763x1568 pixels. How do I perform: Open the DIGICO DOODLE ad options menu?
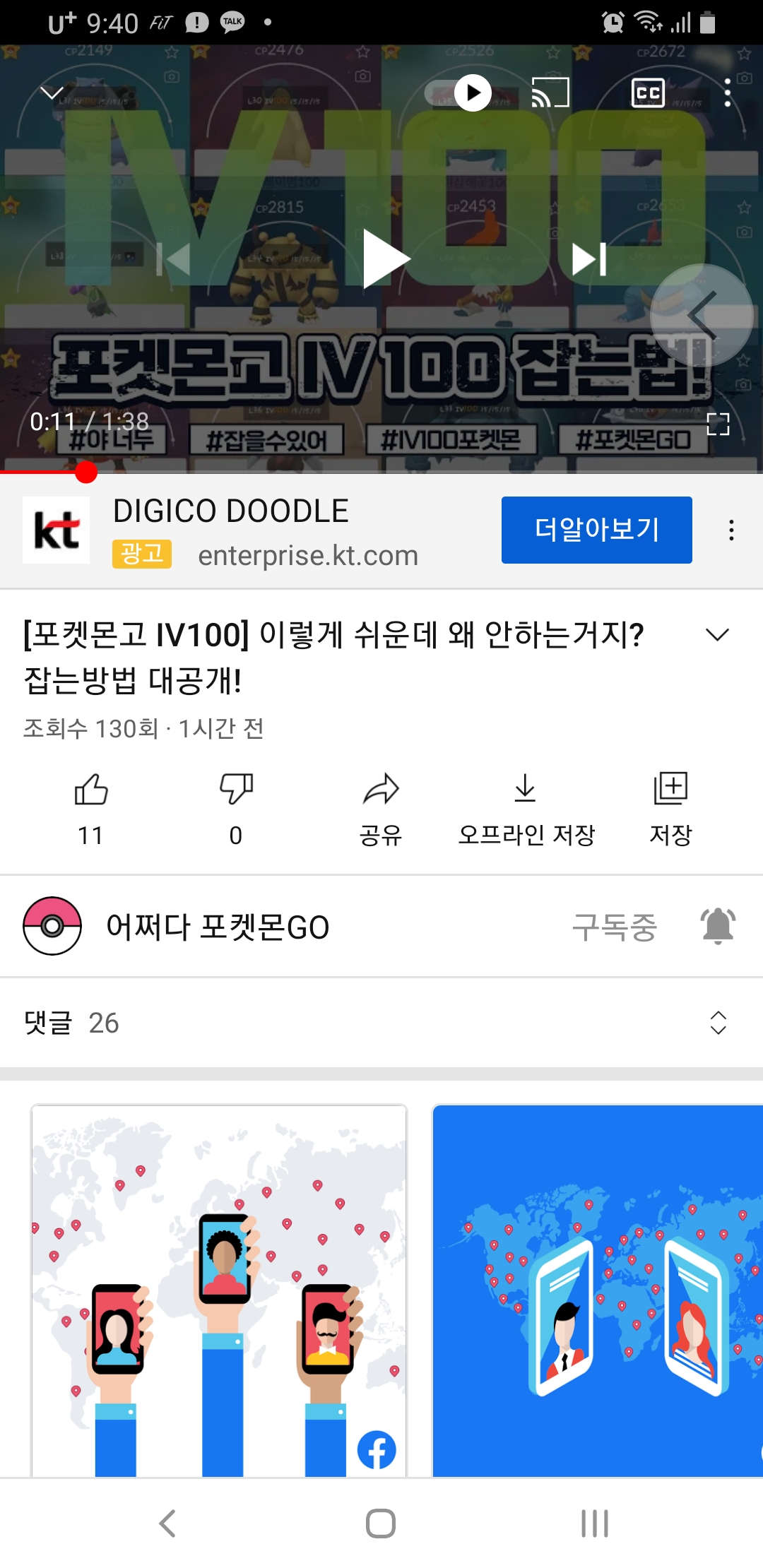point(731,530)
